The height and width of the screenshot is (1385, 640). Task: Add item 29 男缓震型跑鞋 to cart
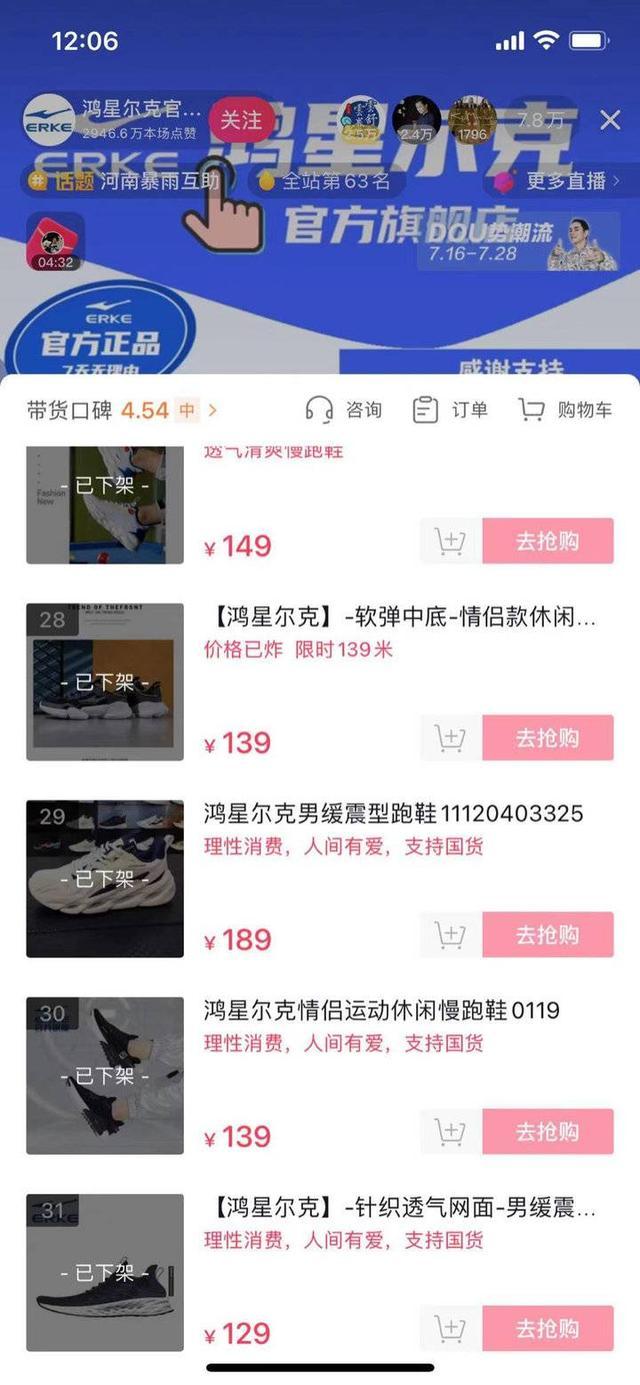click(451, 935)
